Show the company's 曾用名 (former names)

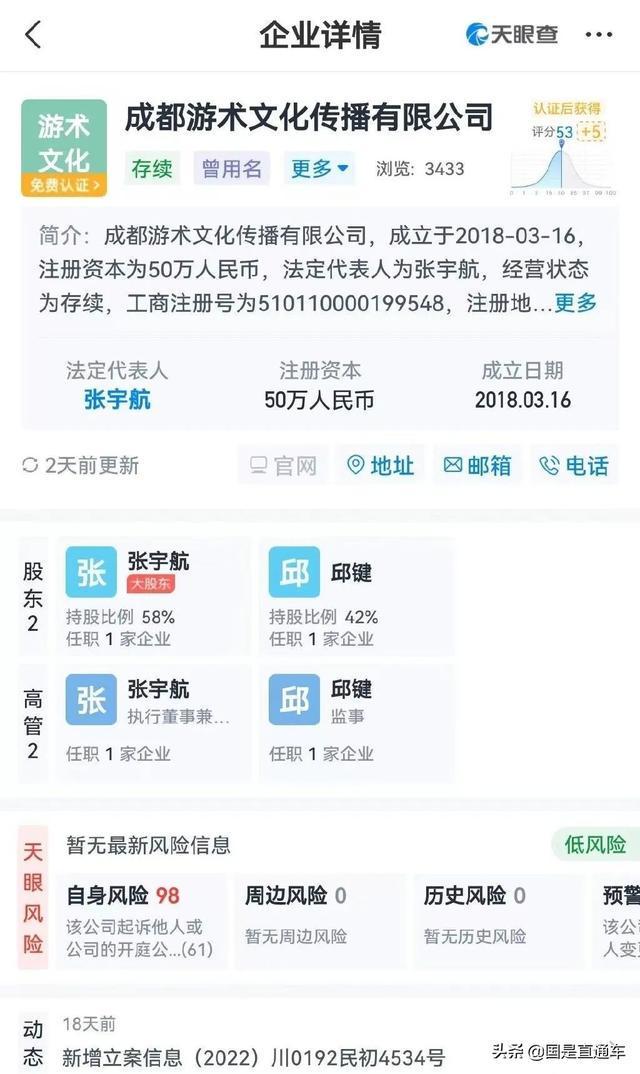pyautogui.click(x=231, y=169)
